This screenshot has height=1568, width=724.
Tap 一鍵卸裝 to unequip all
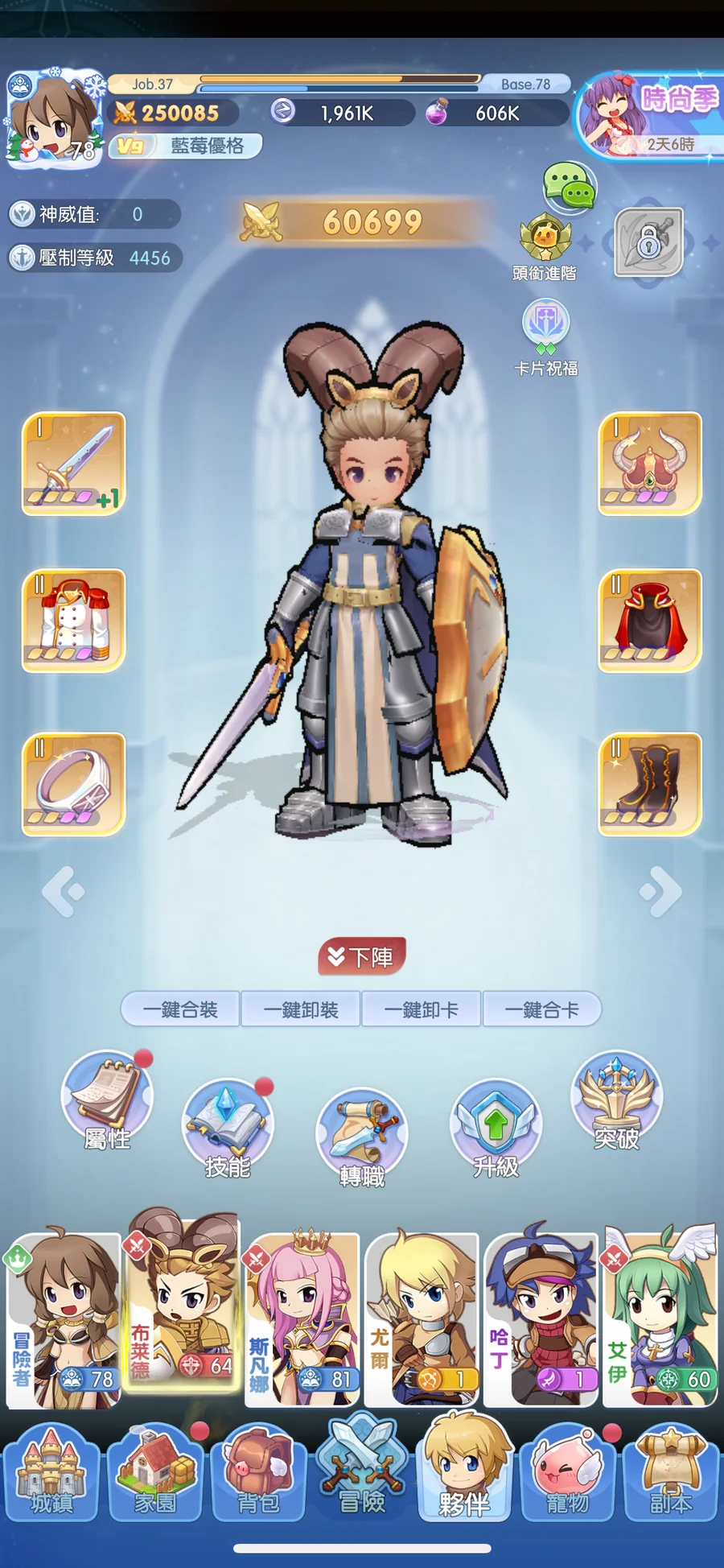point(301,1009)
